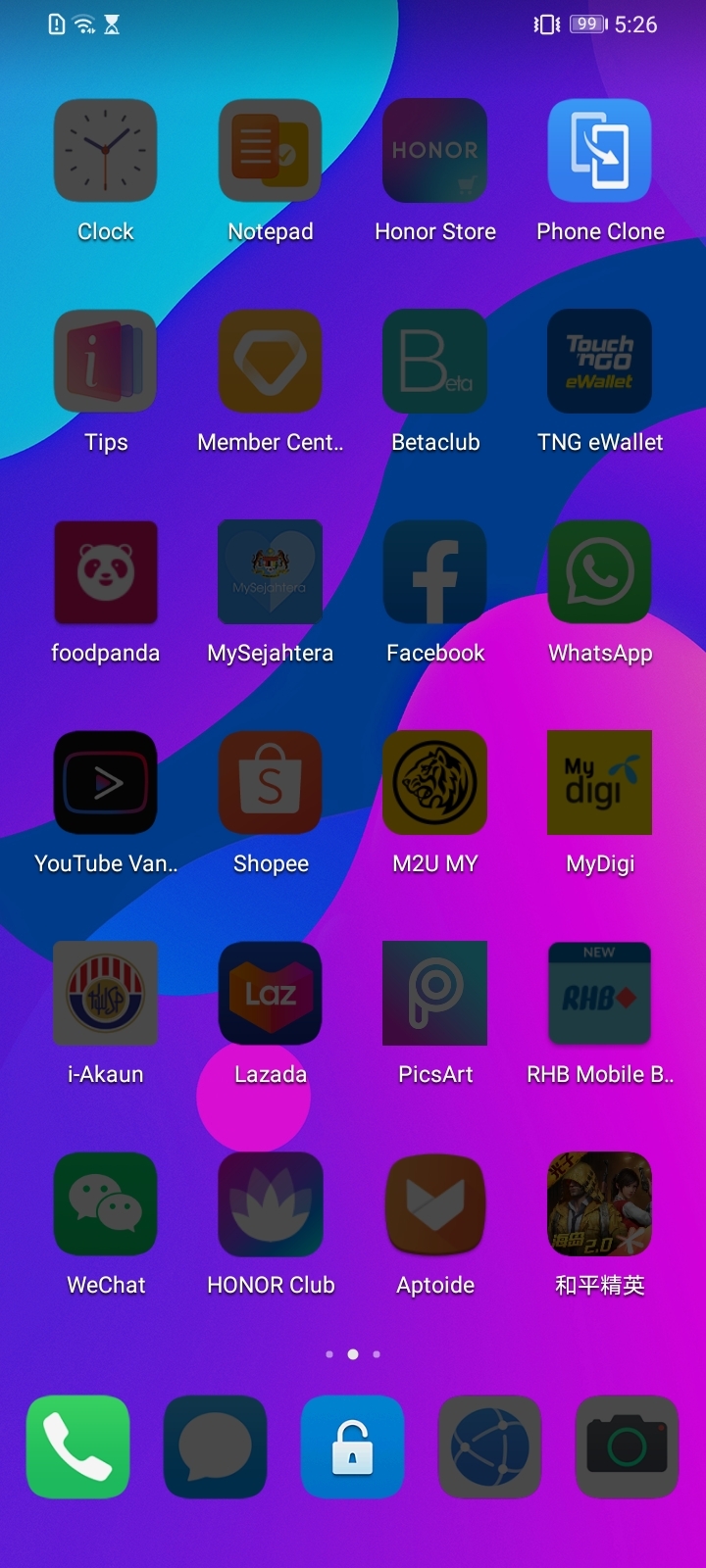Open PicsArt photo editor

click(434, 993)
